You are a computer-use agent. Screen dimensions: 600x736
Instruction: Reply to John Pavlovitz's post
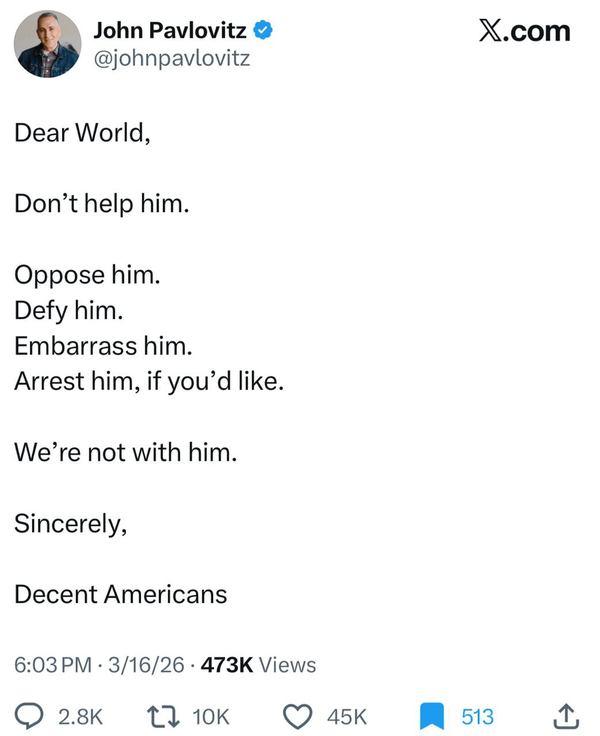[x=31, y=716]
